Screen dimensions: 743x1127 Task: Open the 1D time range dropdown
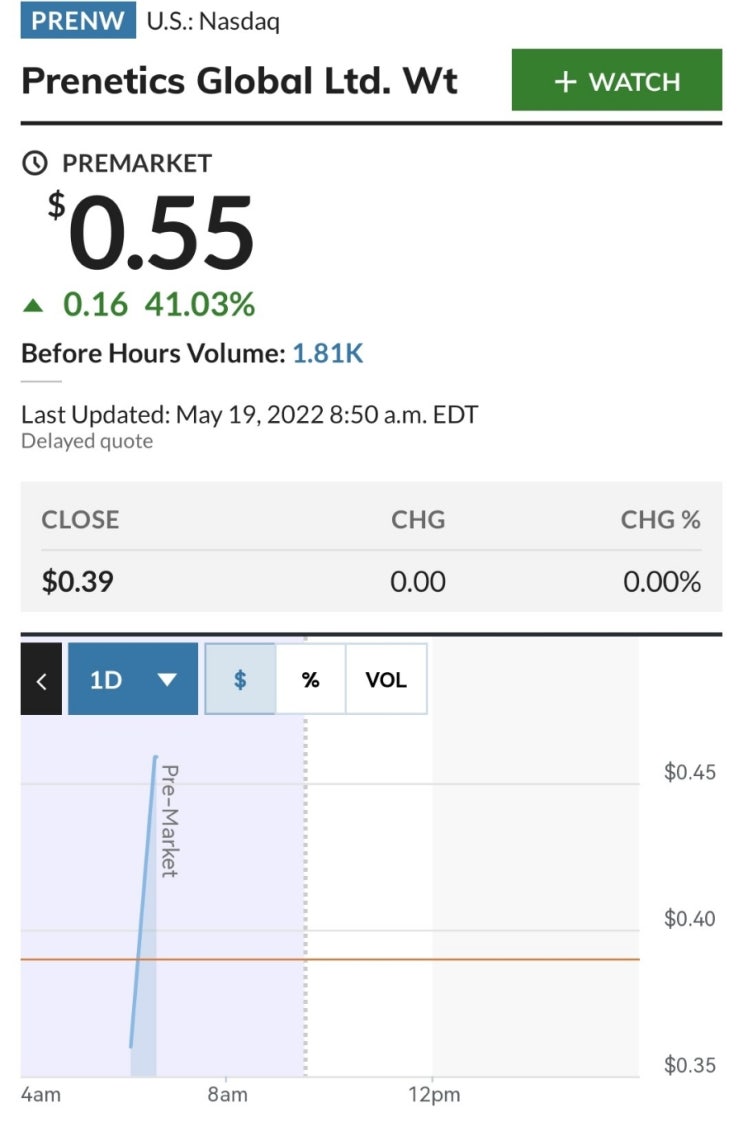pos(132,680)
